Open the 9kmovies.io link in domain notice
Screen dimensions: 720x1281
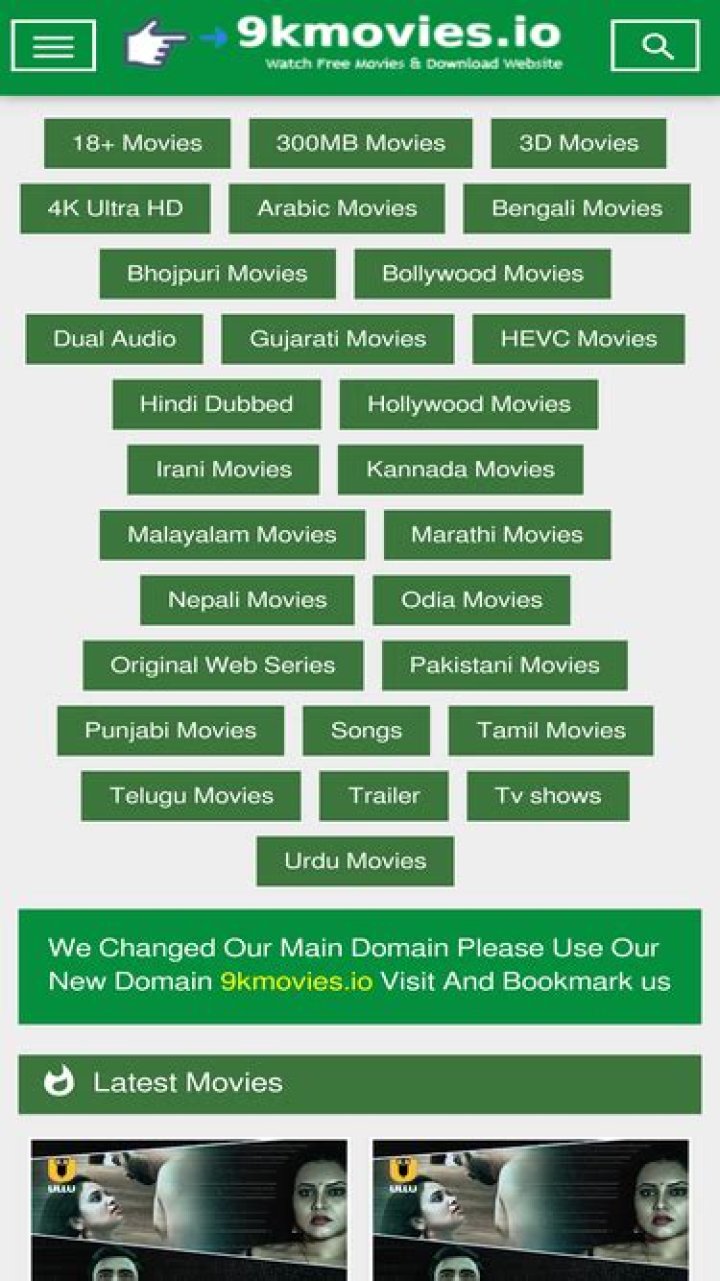[294, 981]
